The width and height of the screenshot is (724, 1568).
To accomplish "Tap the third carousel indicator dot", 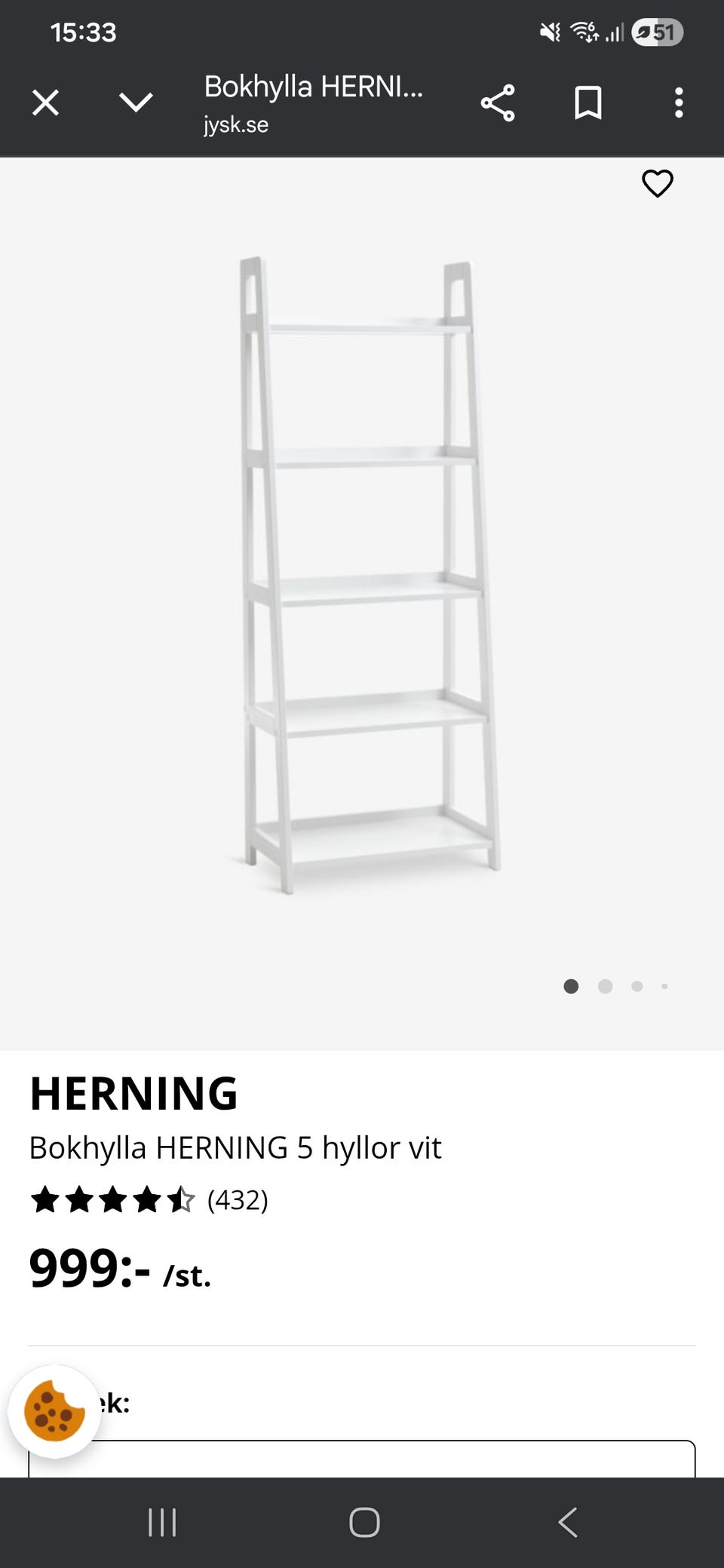I will point(637,986).
